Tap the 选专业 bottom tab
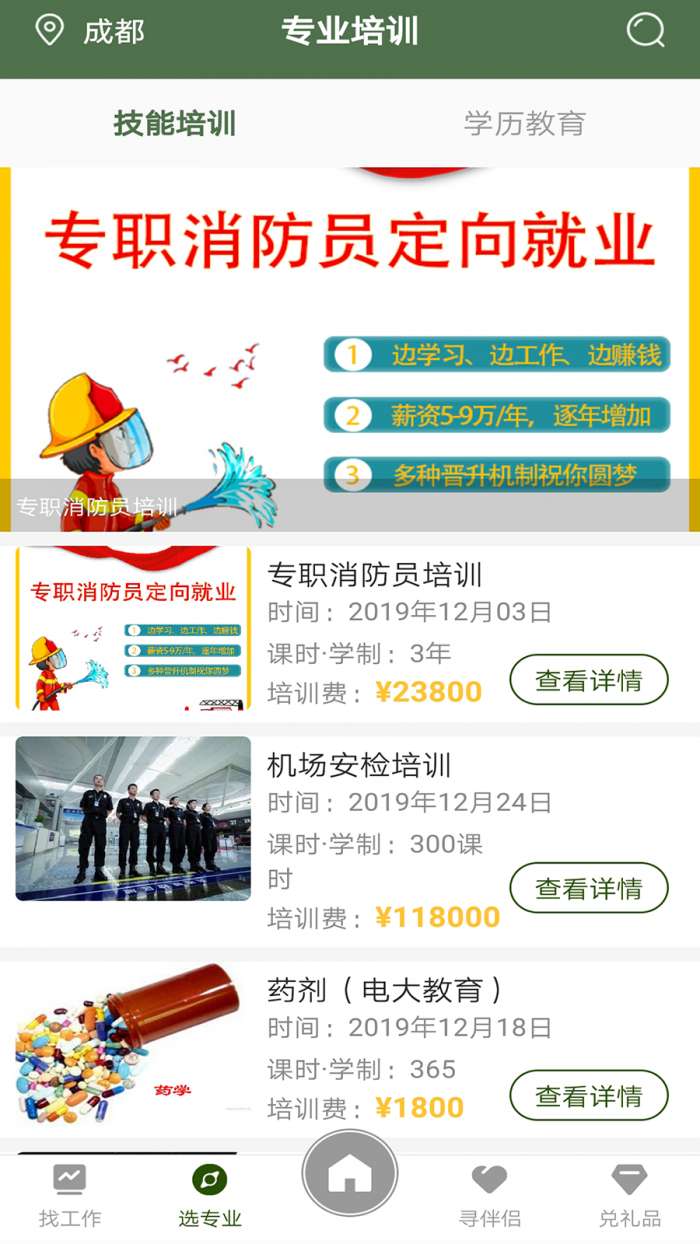Screen dimensions: 700x1244 pos(210,1196)
